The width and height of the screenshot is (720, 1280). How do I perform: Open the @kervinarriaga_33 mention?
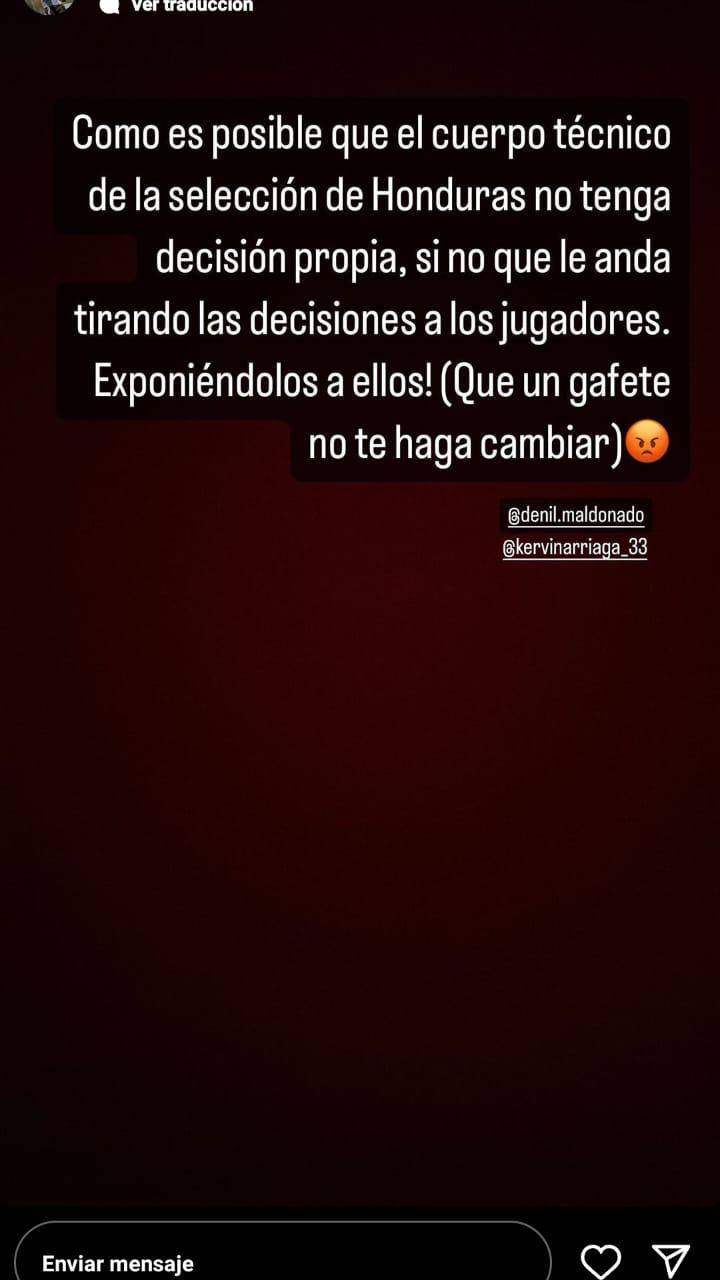pos(575,548)
